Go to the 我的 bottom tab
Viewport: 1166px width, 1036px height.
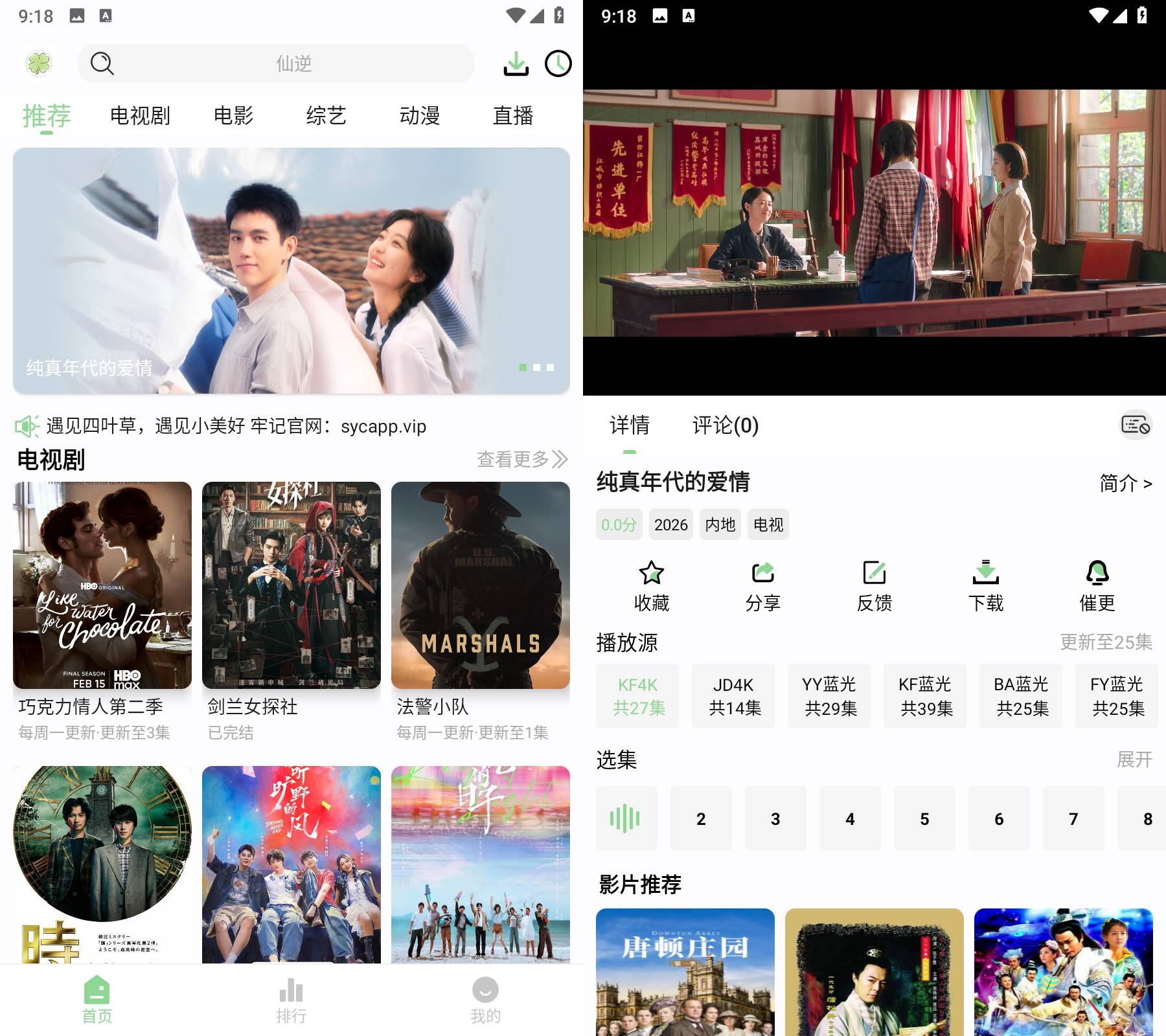(x=485, y=1000)
